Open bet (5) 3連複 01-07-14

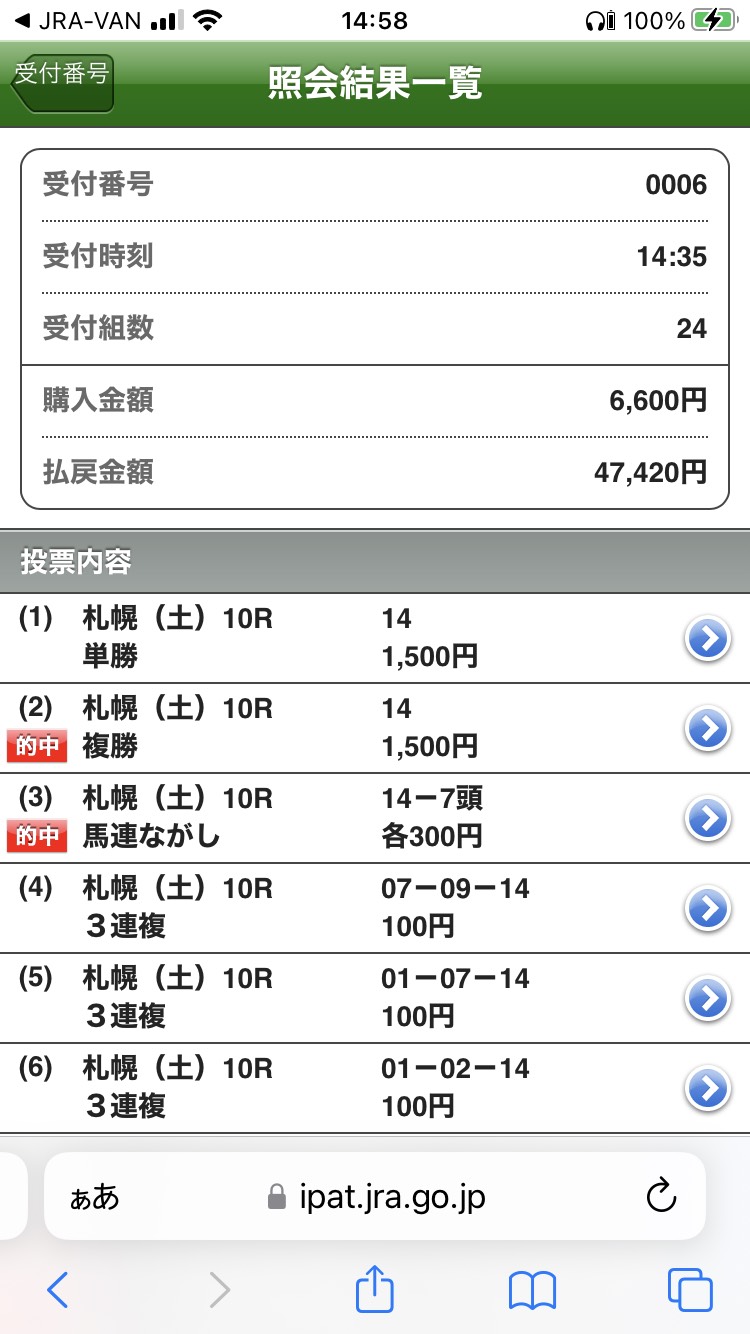(x=708, y=998)
